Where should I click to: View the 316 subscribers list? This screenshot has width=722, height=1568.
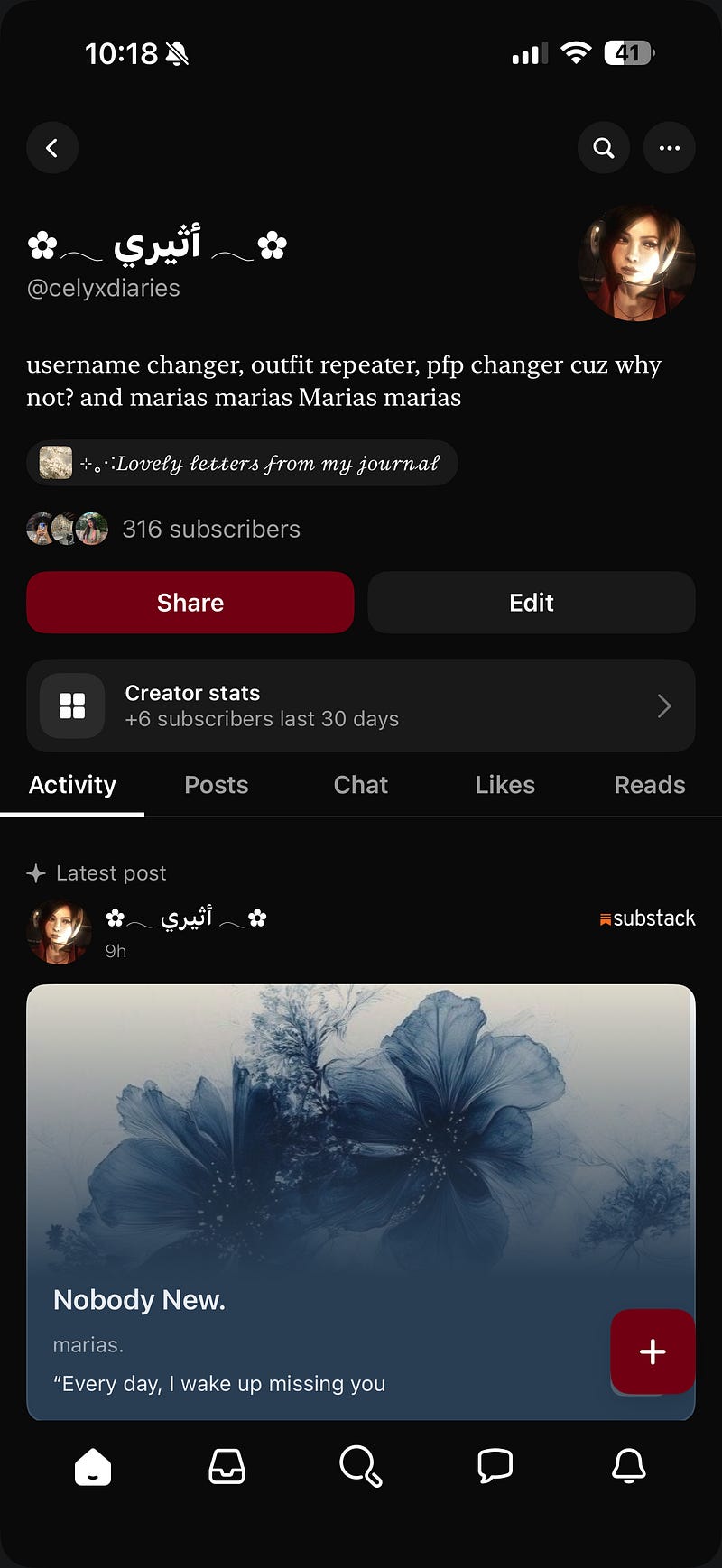pos(210,529)
